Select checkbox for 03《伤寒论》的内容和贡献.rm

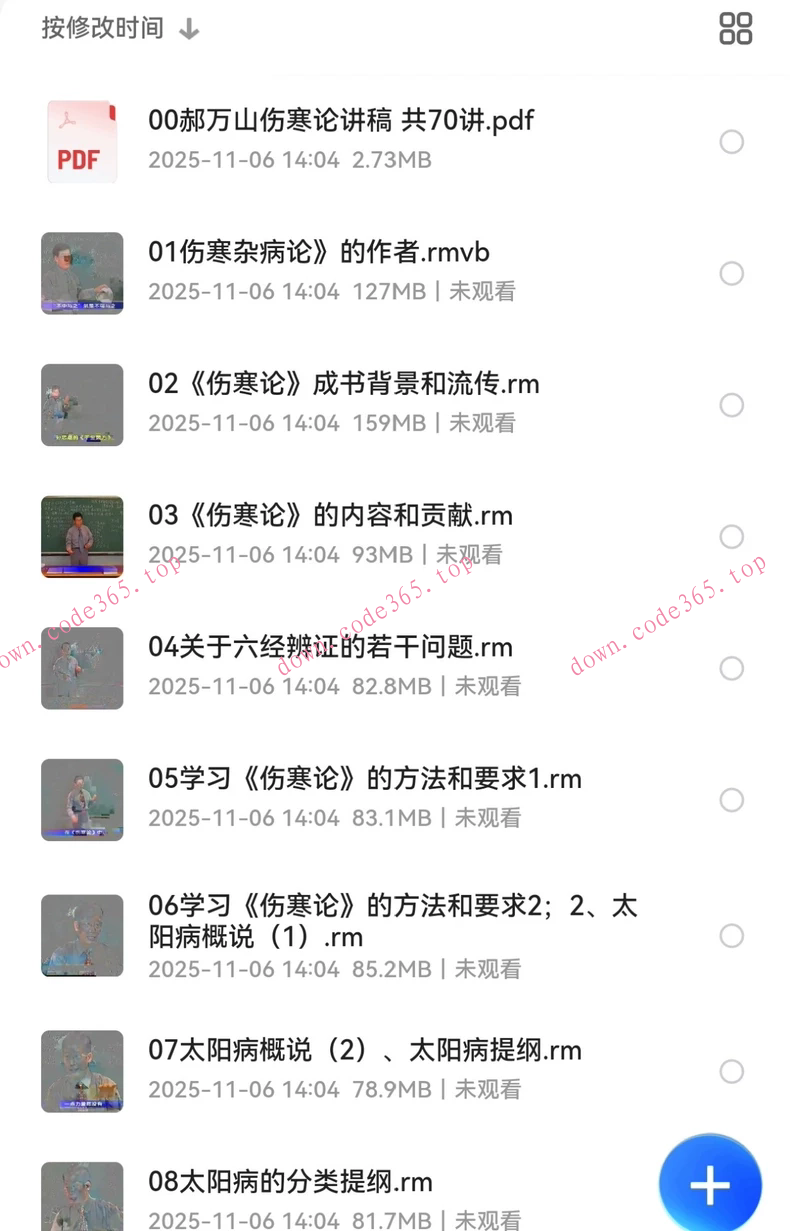pos(731,537)
